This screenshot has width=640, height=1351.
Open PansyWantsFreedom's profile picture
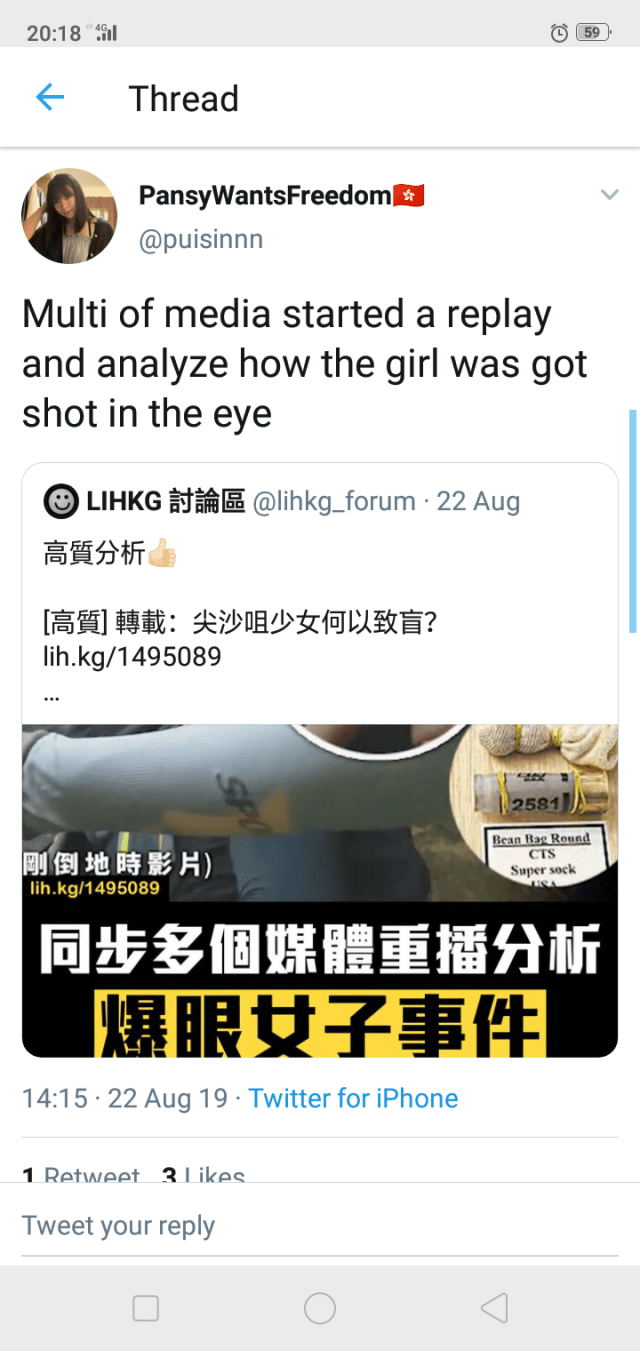(x=69, y=215)
